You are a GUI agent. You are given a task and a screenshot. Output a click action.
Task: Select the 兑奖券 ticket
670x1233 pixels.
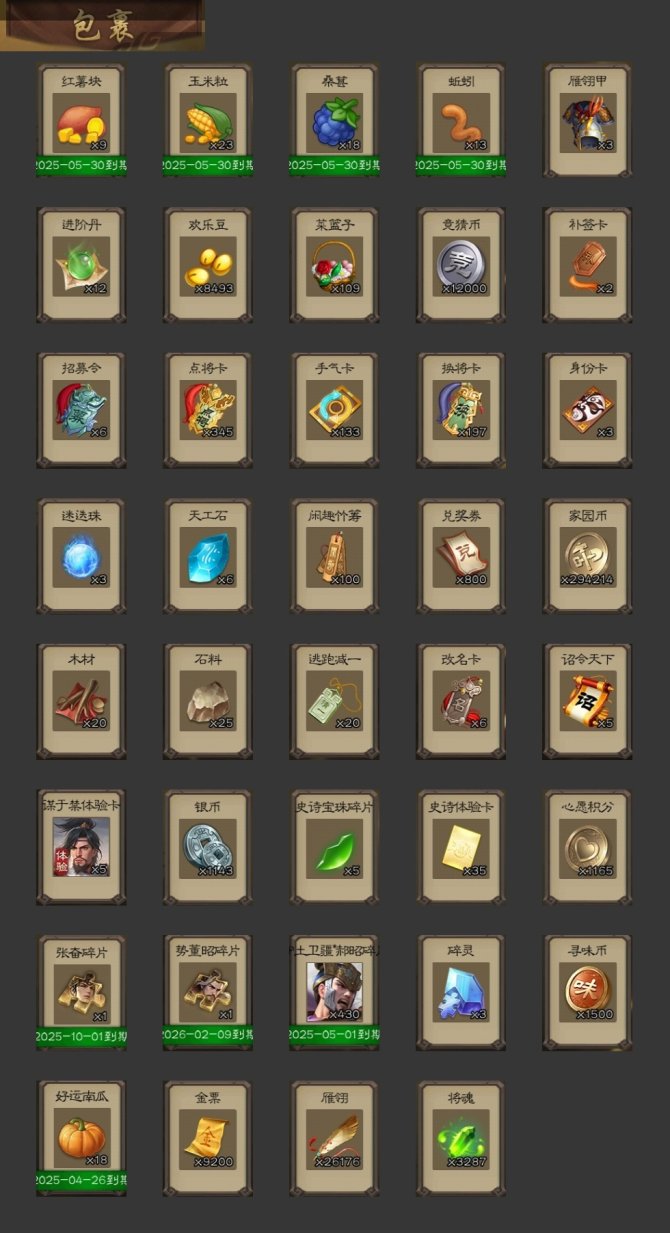(x=461, y=557)
